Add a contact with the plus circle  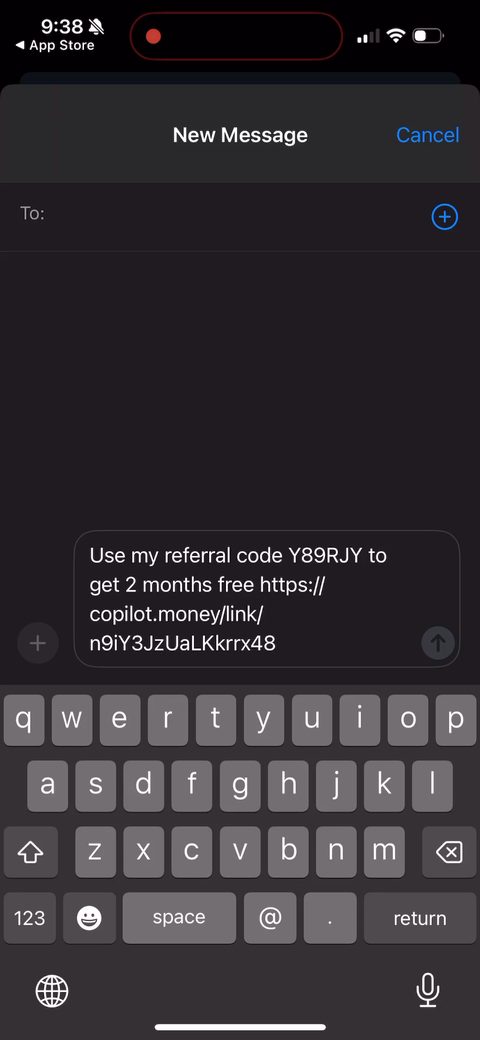tap(444, 217)
